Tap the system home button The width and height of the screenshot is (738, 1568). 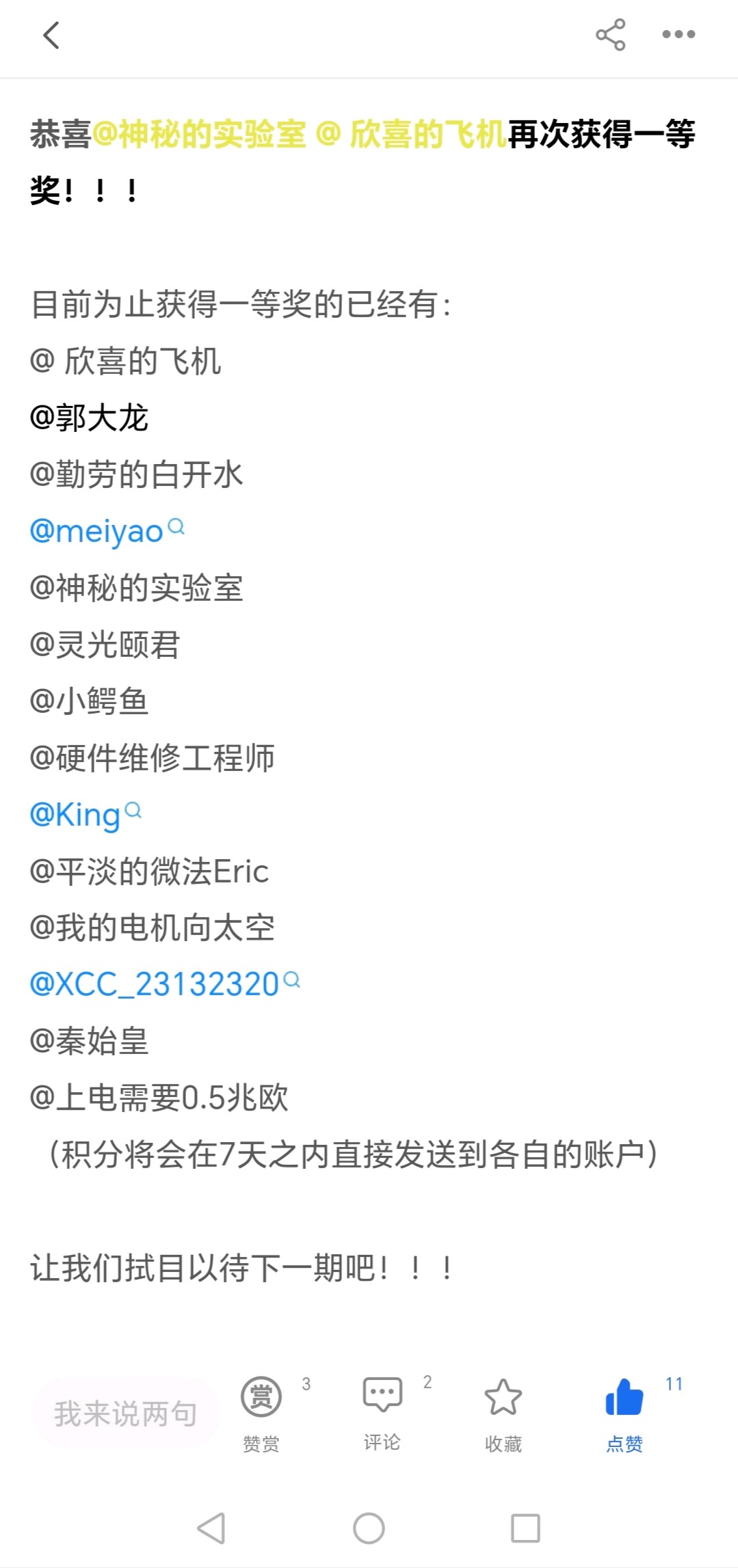369,1528
